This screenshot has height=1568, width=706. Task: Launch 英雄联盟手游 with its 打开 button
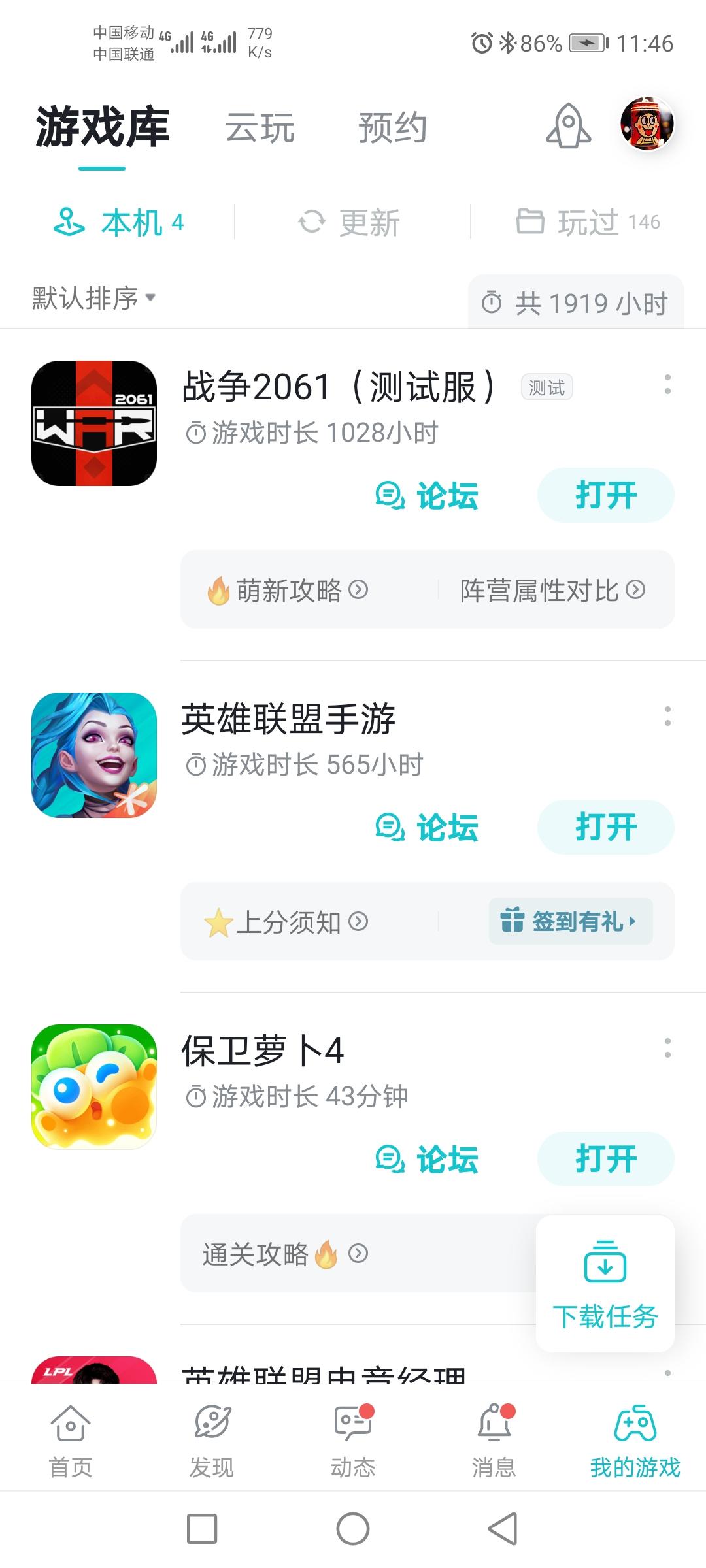click(x=606, y=827)
